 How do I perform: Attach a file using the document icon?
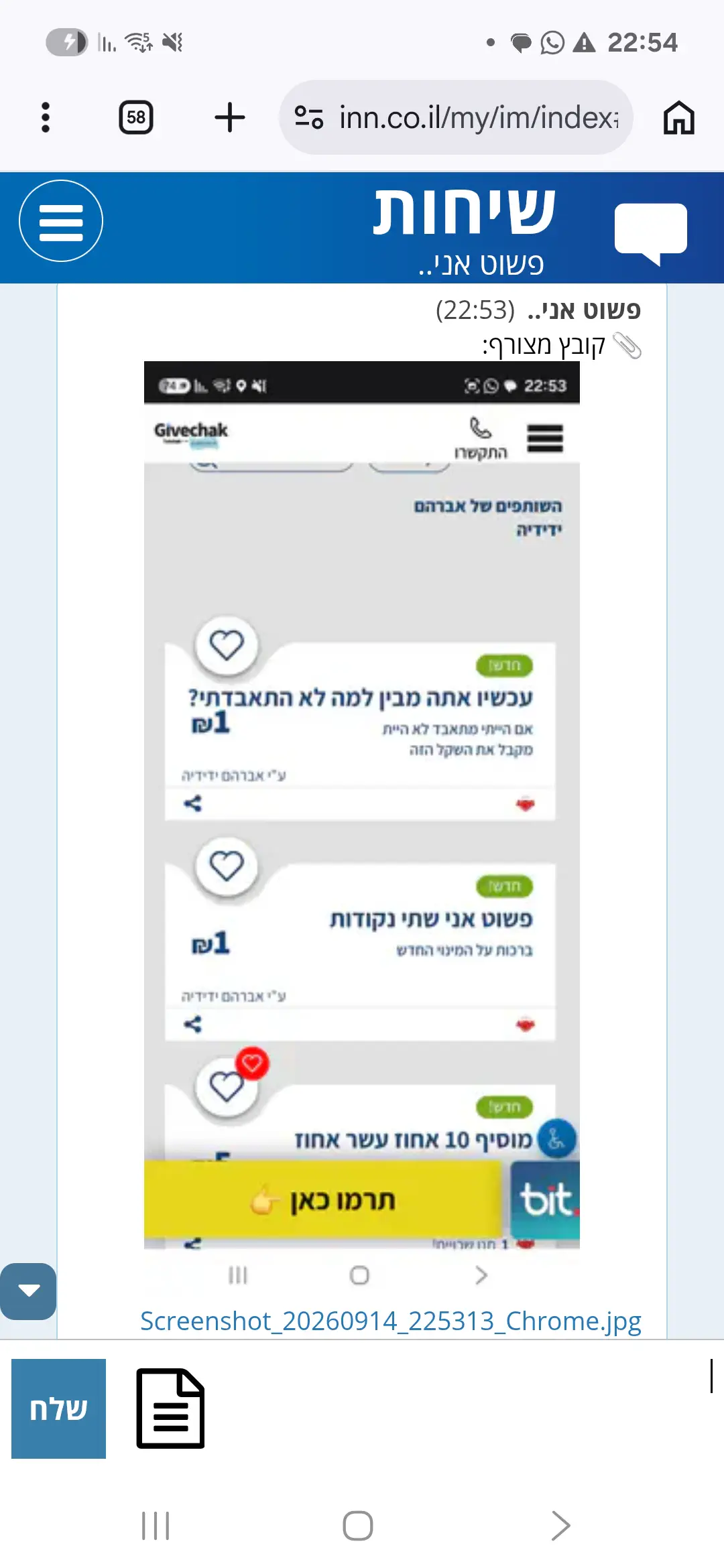170,1409
